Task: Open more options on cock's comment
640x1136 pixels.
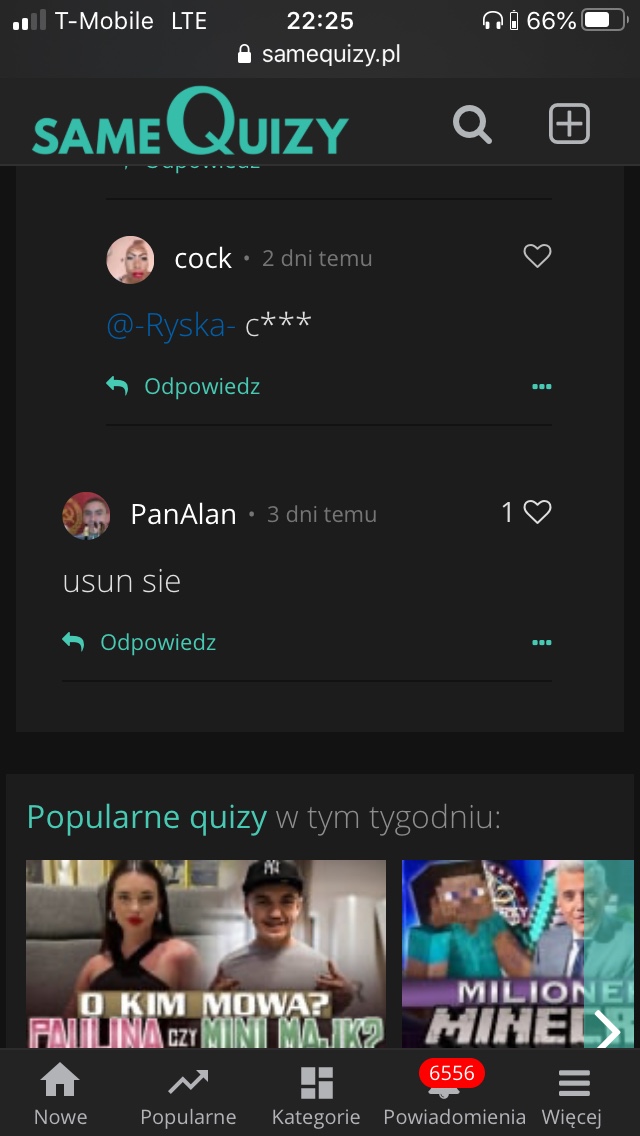Action: [541, 387]
